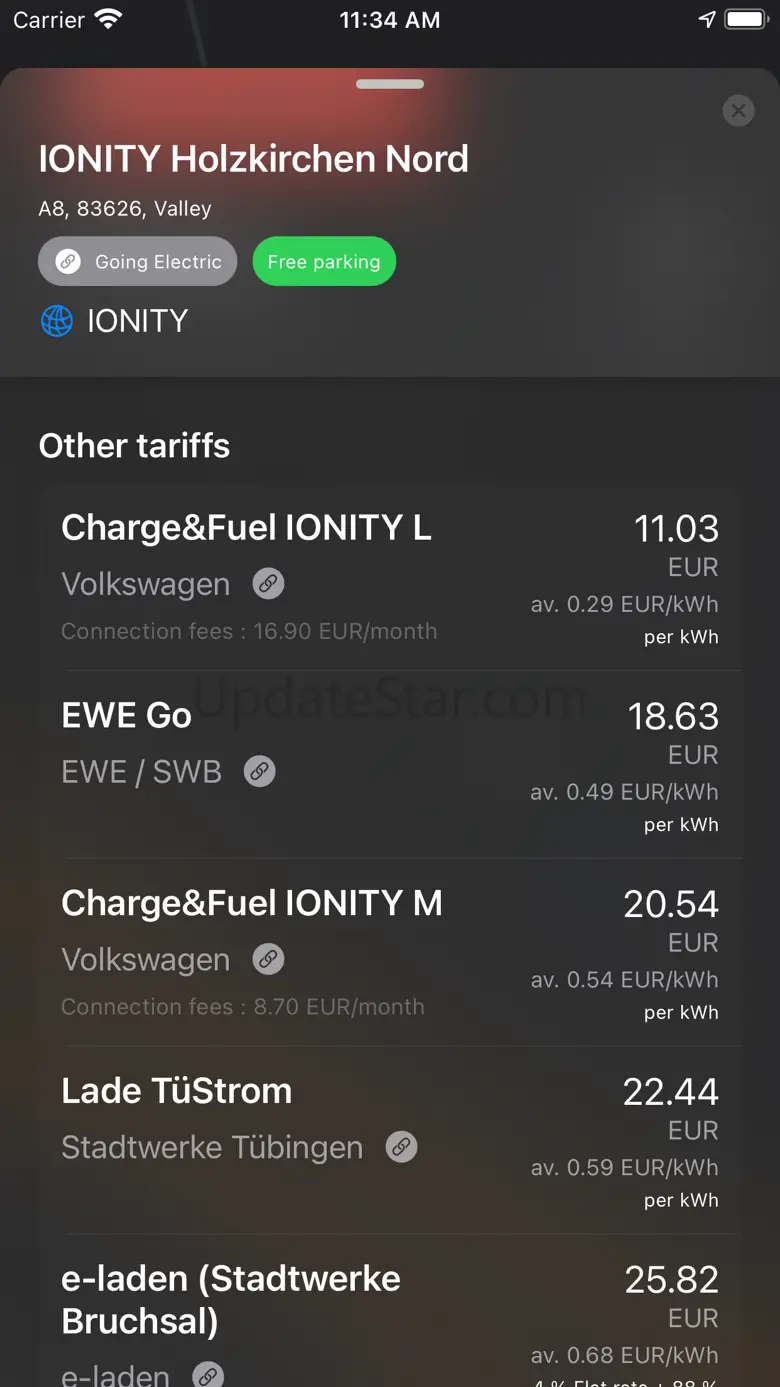
Task: Close the IONITY Holzkirchen Nord sheet
Action: pos(738,111)
